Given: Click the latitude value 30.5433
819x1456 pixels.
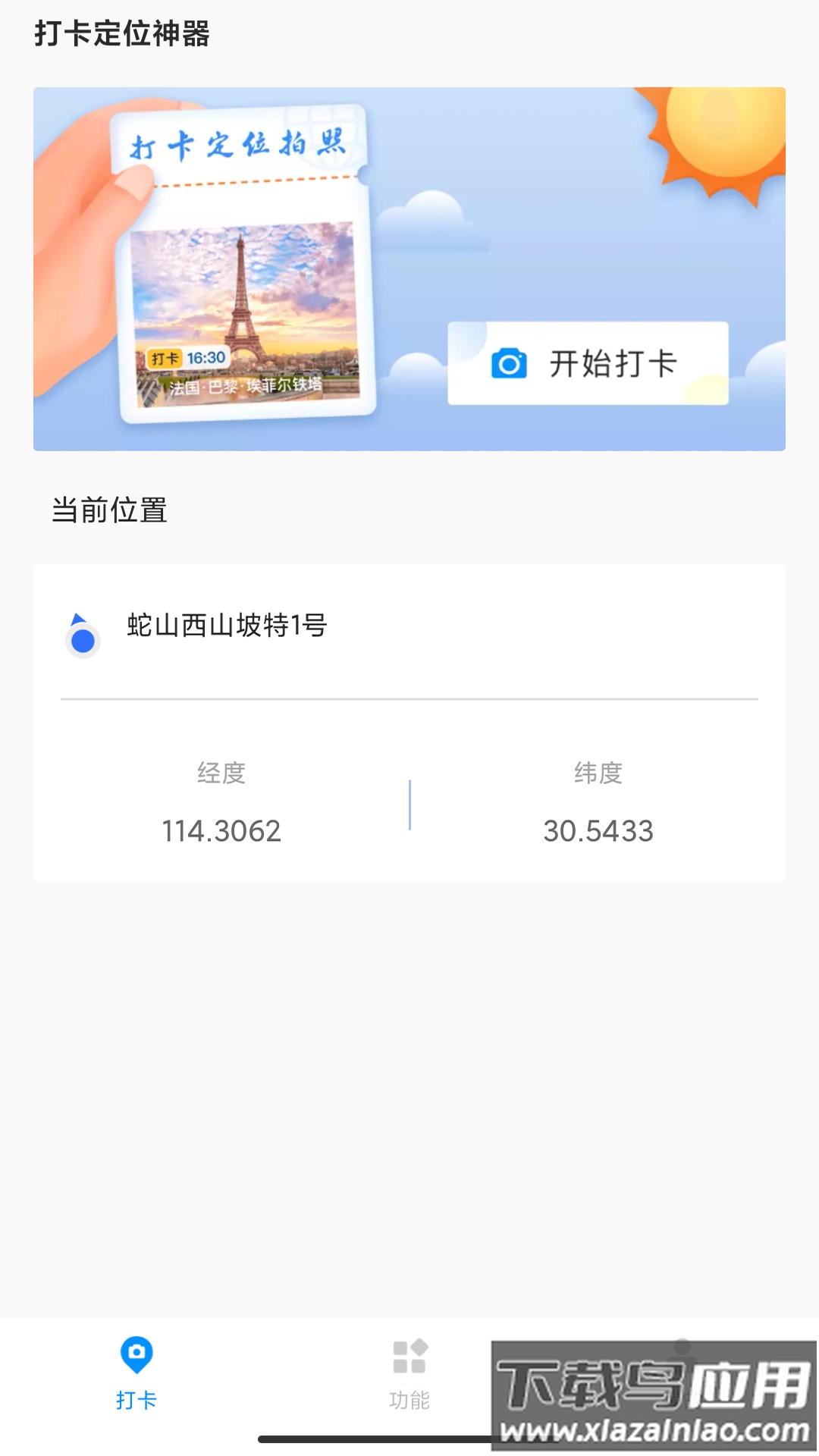Looking at the screenshot, I should (x=599, y=830).
